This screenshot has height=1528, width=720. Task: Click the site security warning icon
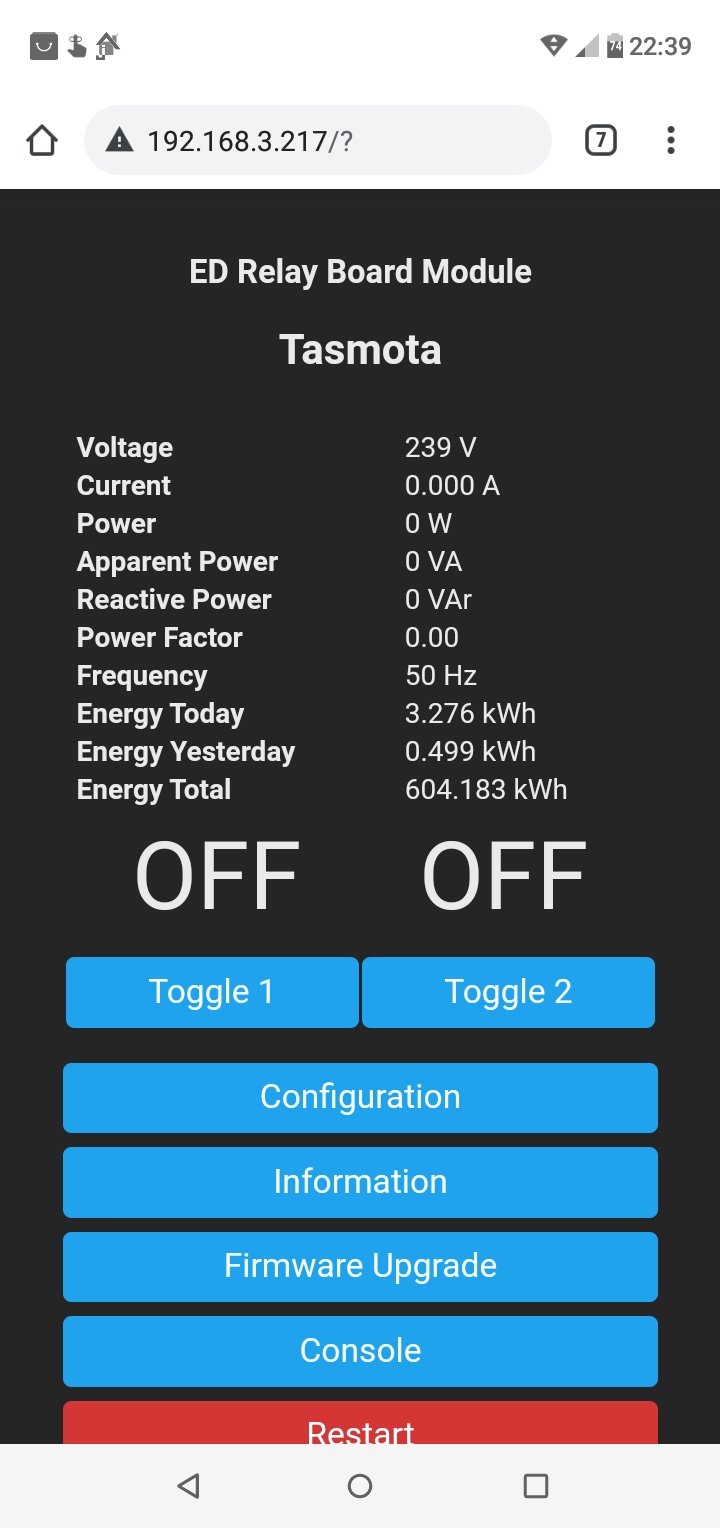(119, 140)
